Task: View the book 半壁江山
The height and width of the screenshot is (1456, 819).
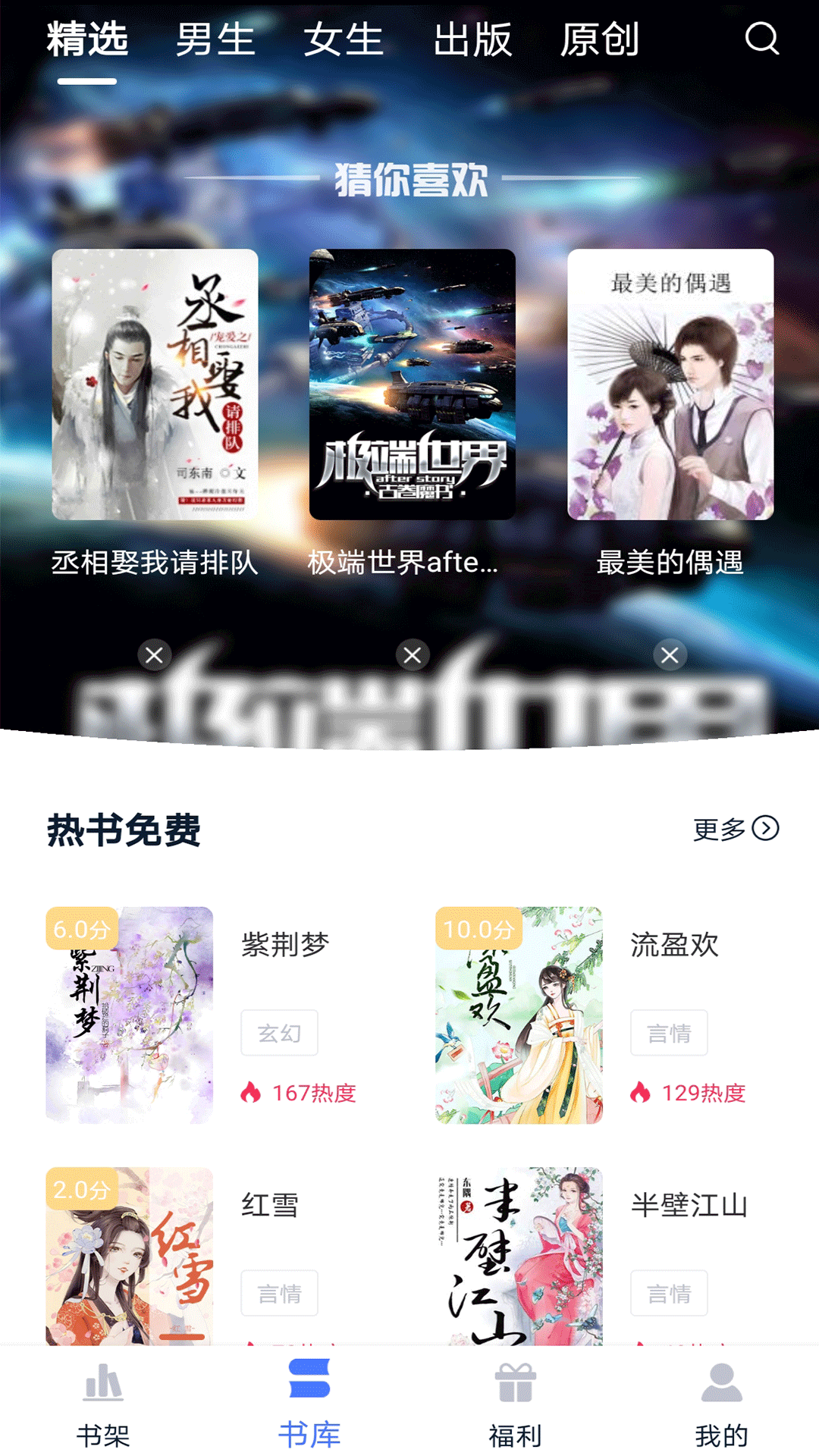Action: 519,1256
